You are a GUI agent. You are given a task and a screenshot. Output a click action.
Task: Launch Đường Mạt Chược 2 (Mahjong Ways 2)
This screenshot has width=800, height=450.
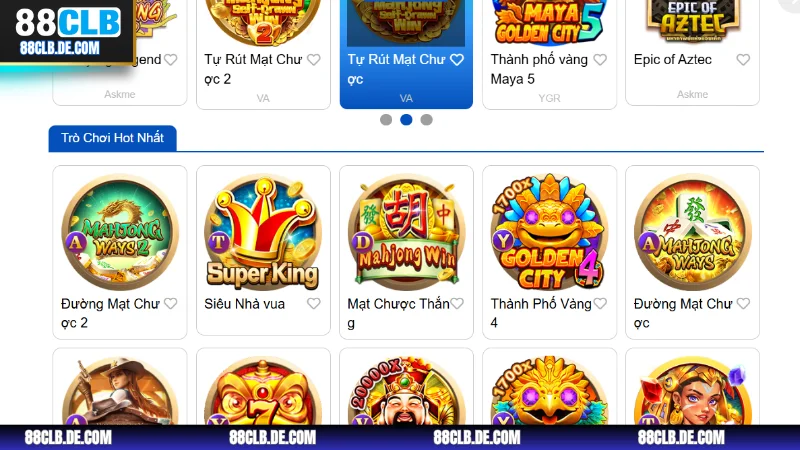(x=119, y=232)
